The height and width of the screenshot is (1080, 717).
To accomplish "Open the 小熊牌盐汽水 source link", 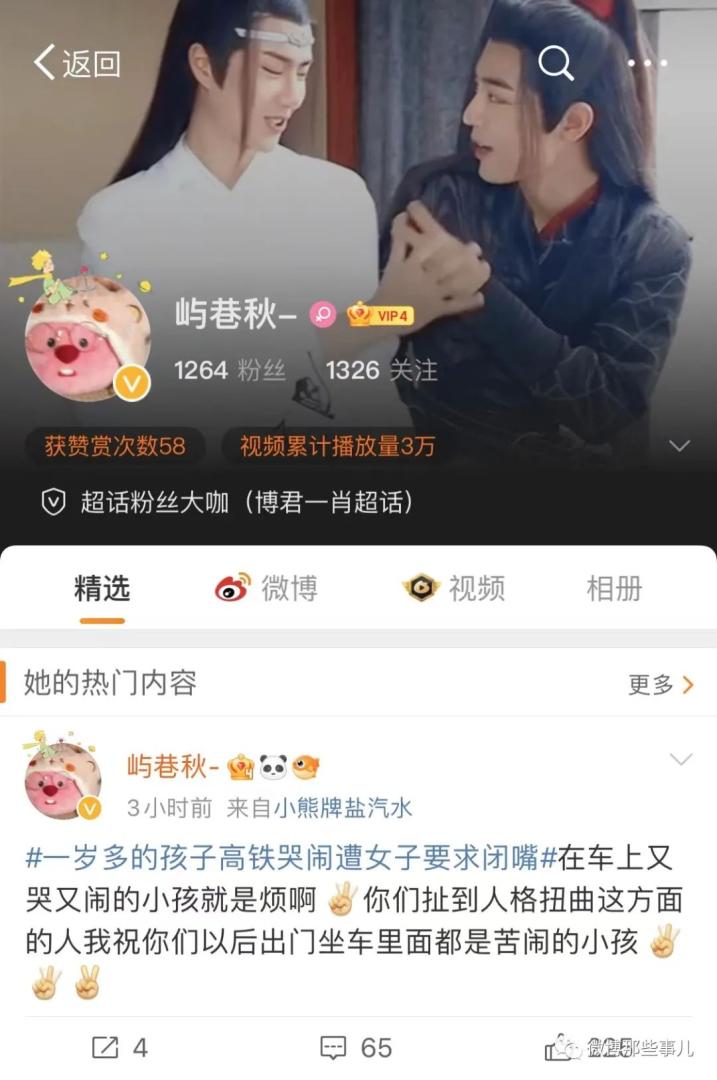I will 344,808.
